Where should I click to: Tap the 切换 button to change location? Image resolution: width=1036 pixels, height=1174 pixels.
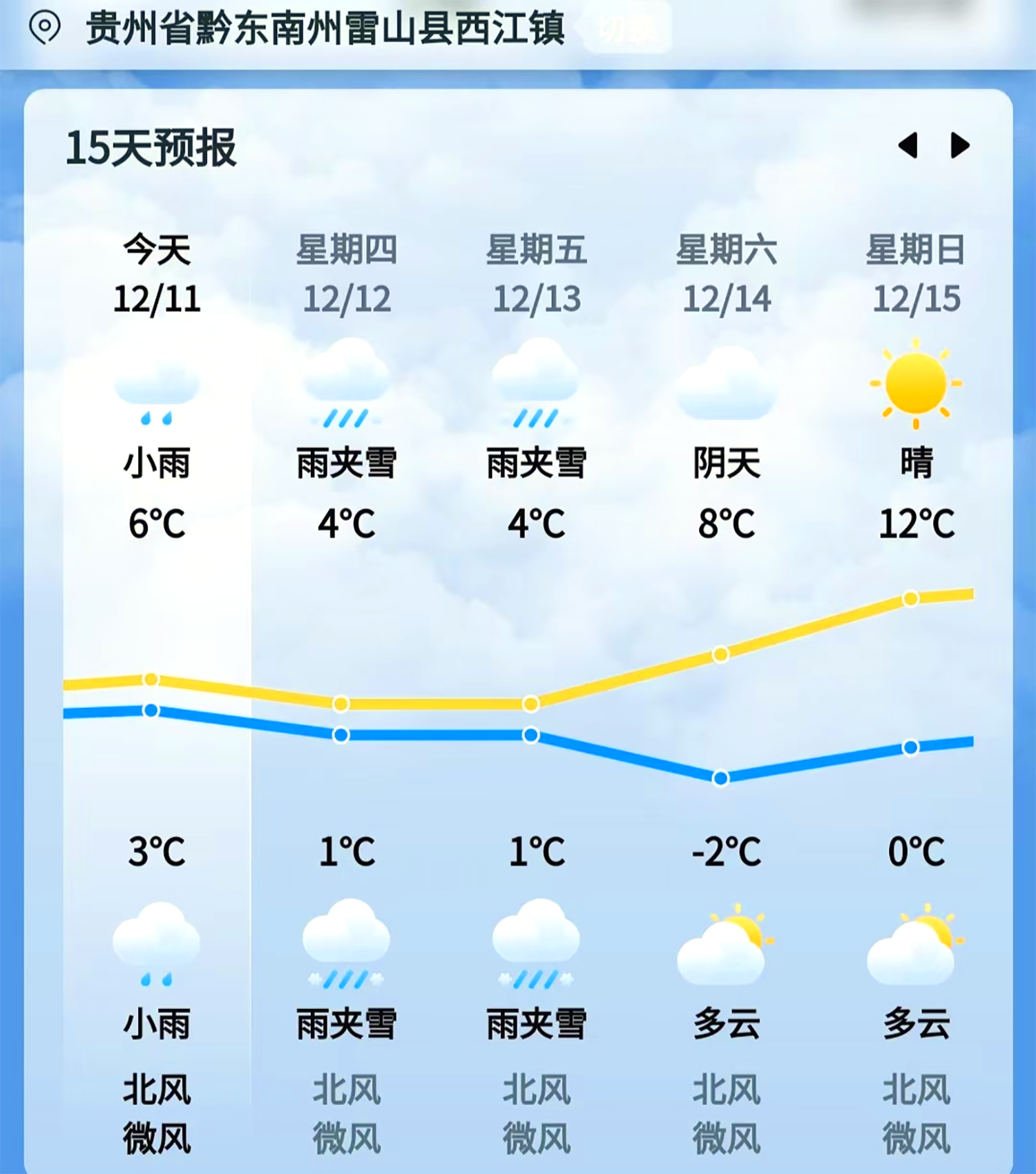626,29
